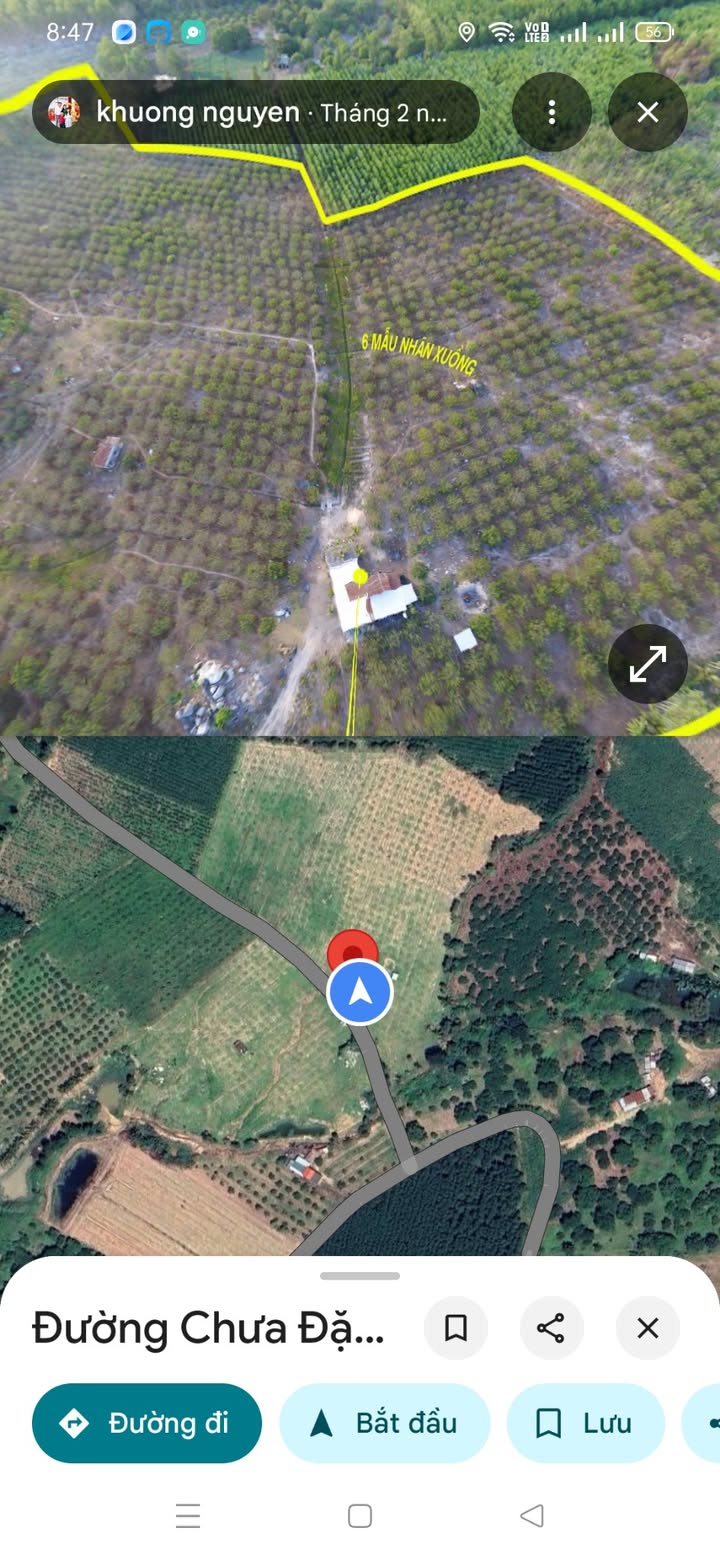Viewport: 720px width, 1560px height.
Task: Expand the photo to full screen
Action: [x=647, y=664]
